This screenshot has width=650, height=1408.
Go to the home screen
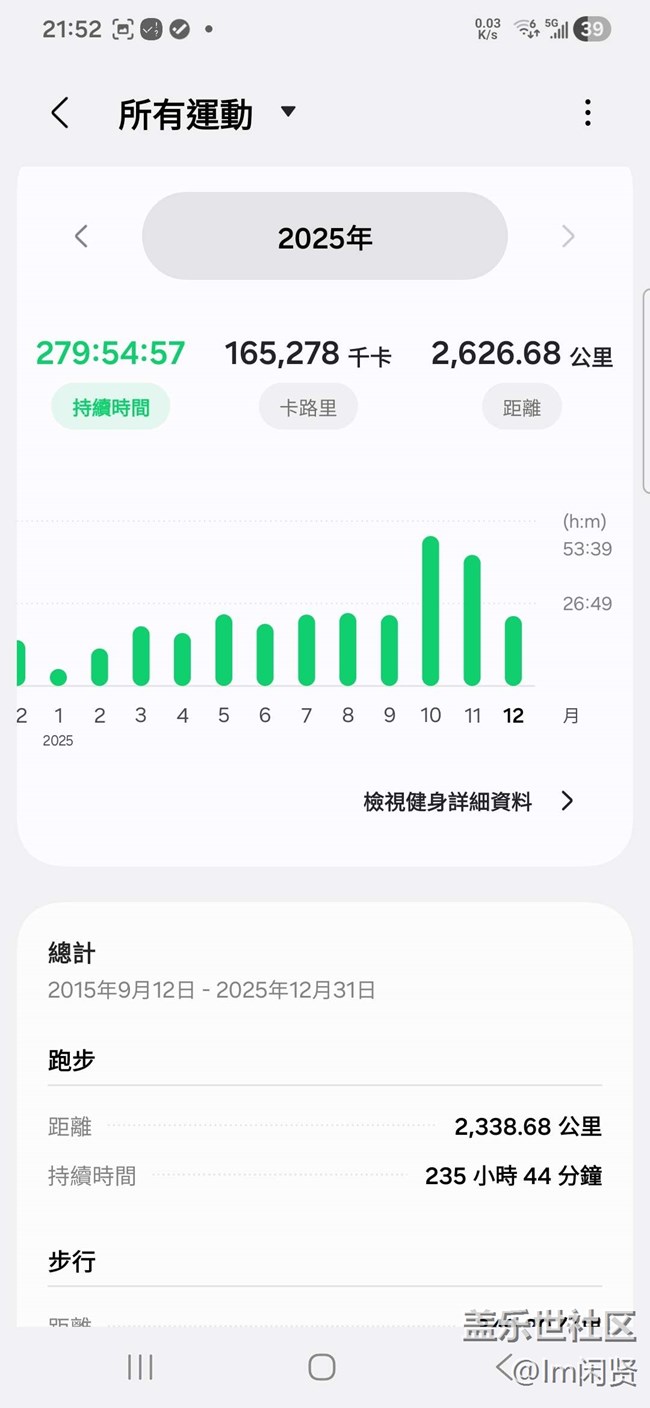[321, 1367]
